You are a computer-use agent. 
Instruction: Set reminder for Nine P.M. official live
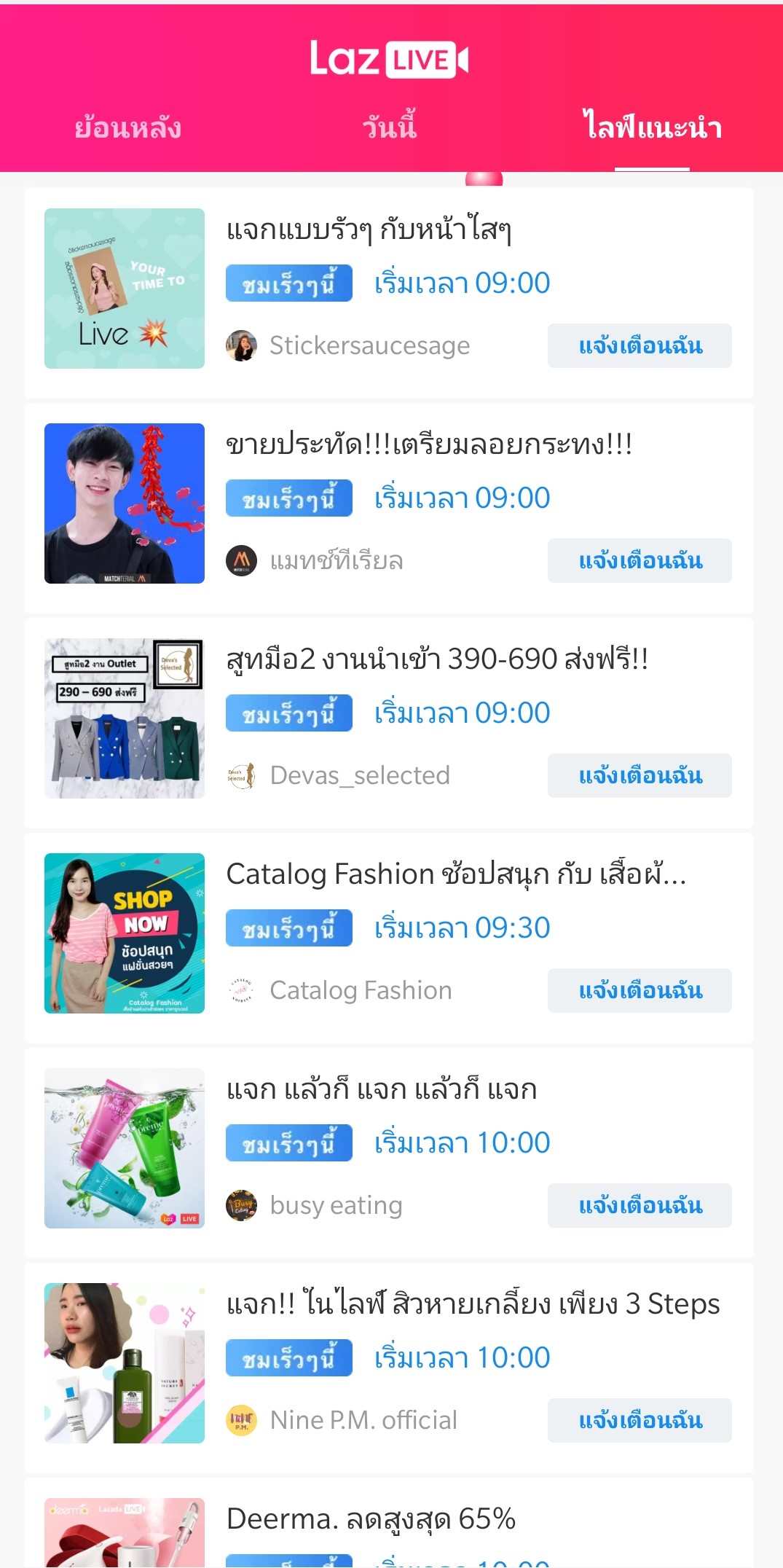(640, 1421)
